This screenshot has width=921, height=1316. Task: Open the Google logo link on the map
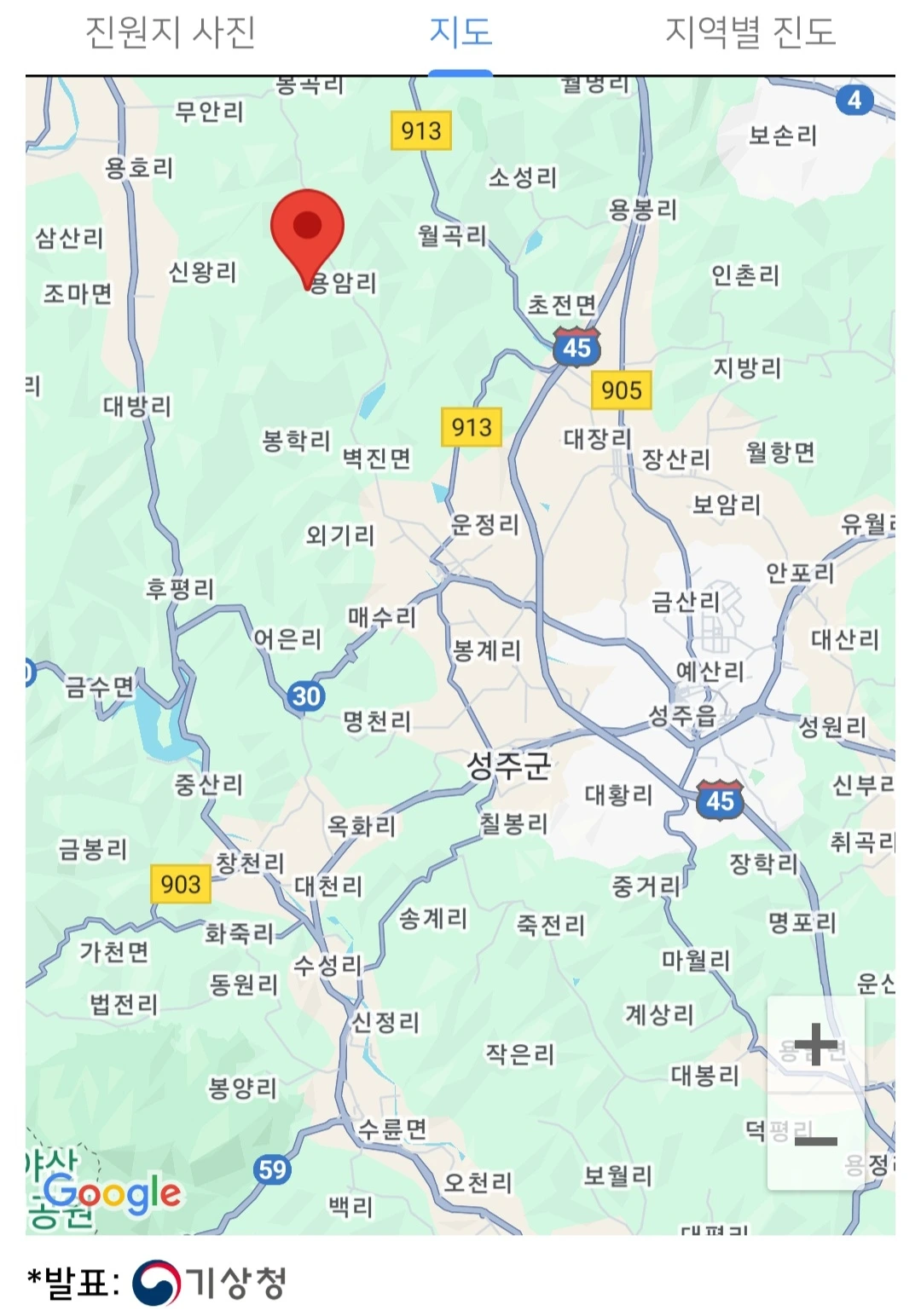point(112,1194)
